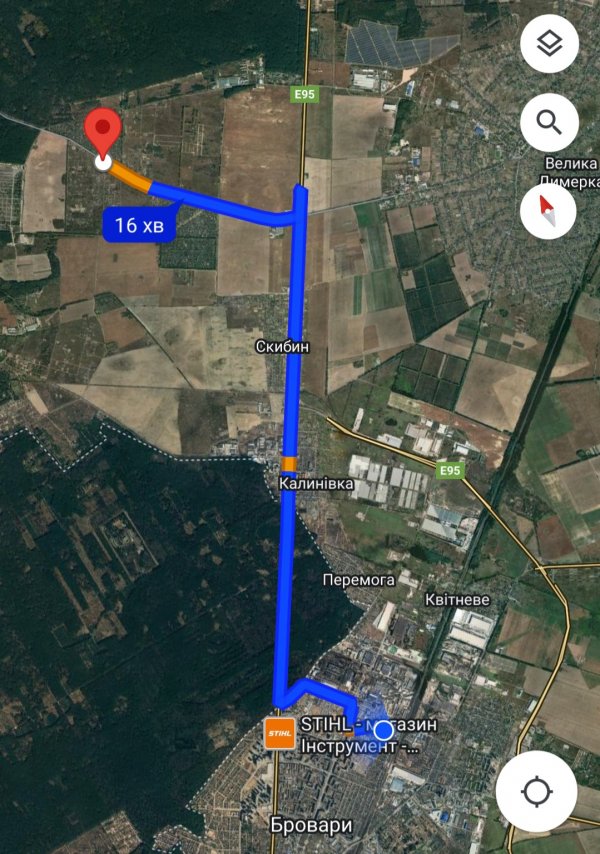Re-center map on my location
The image size is (600, 854).
tap(537, 792)
